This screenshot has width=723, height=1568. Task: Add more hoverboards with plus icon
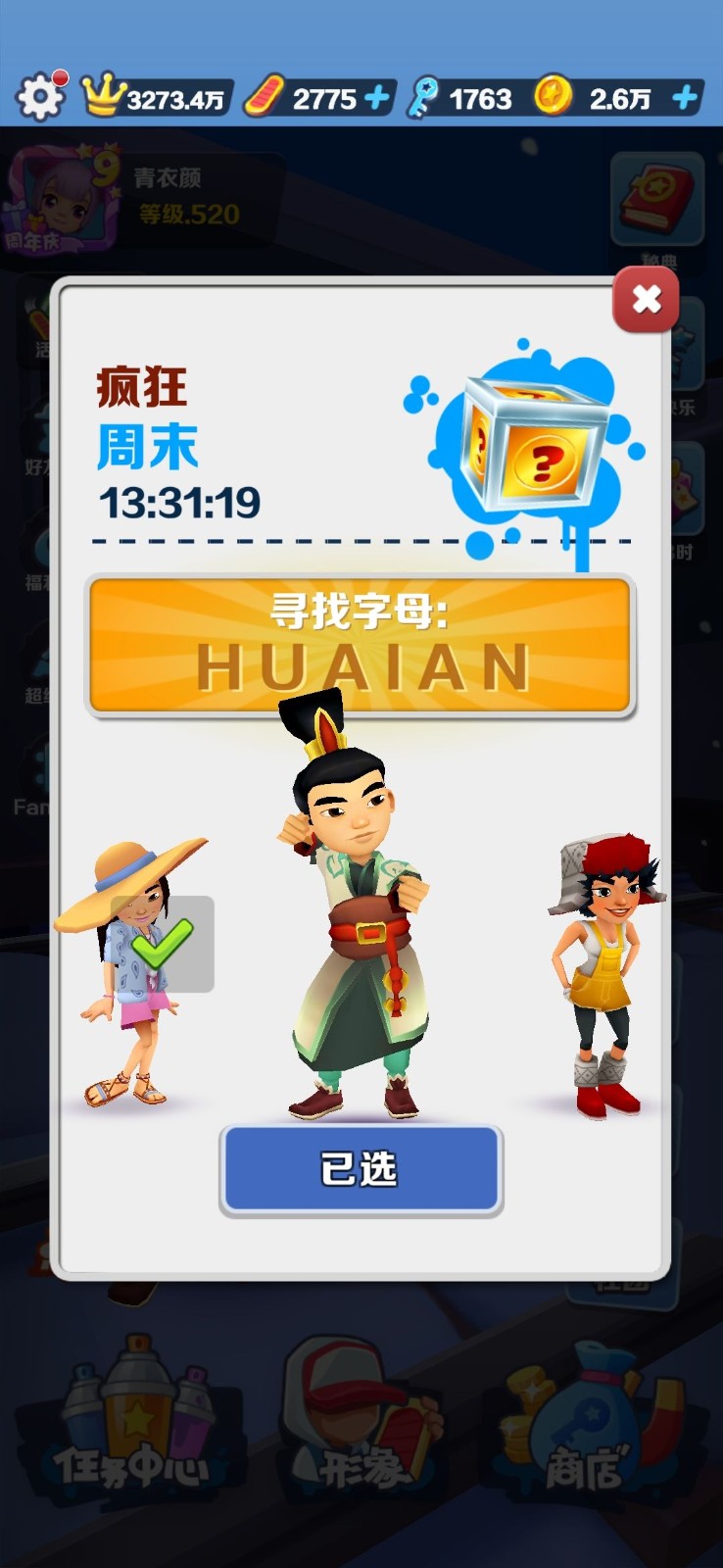(376, 98)
